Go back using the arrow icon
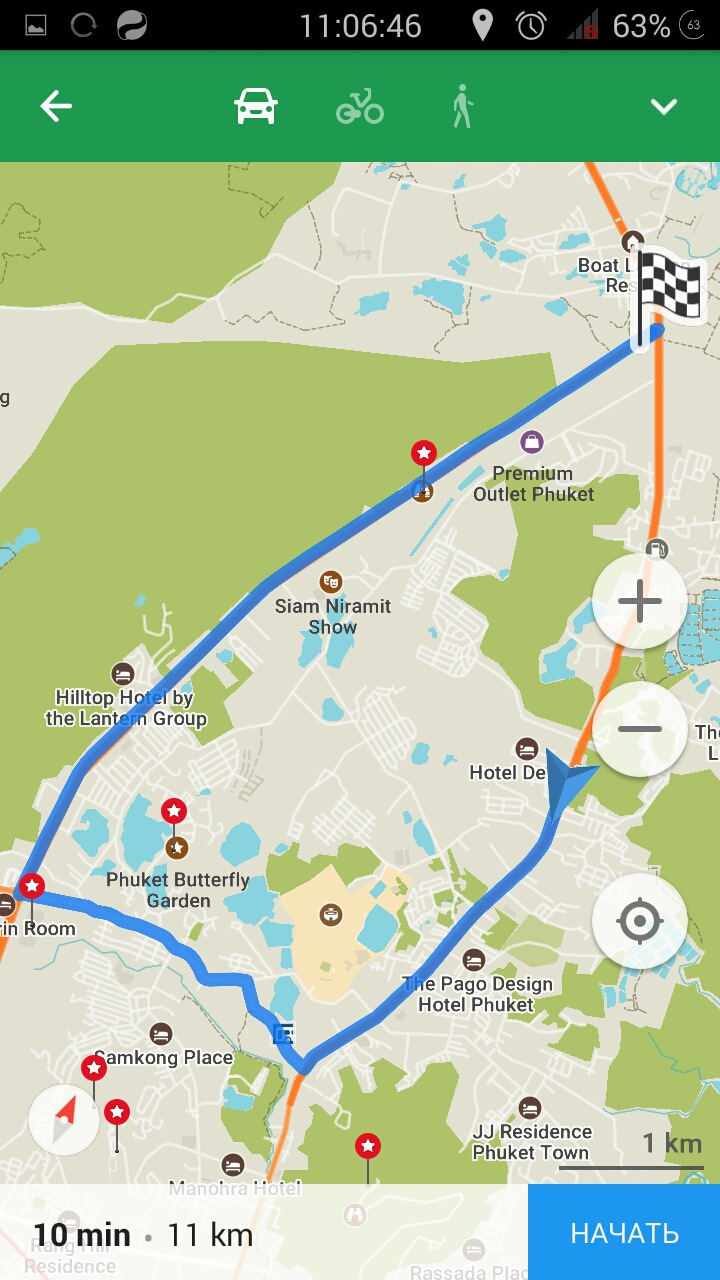 56,106
